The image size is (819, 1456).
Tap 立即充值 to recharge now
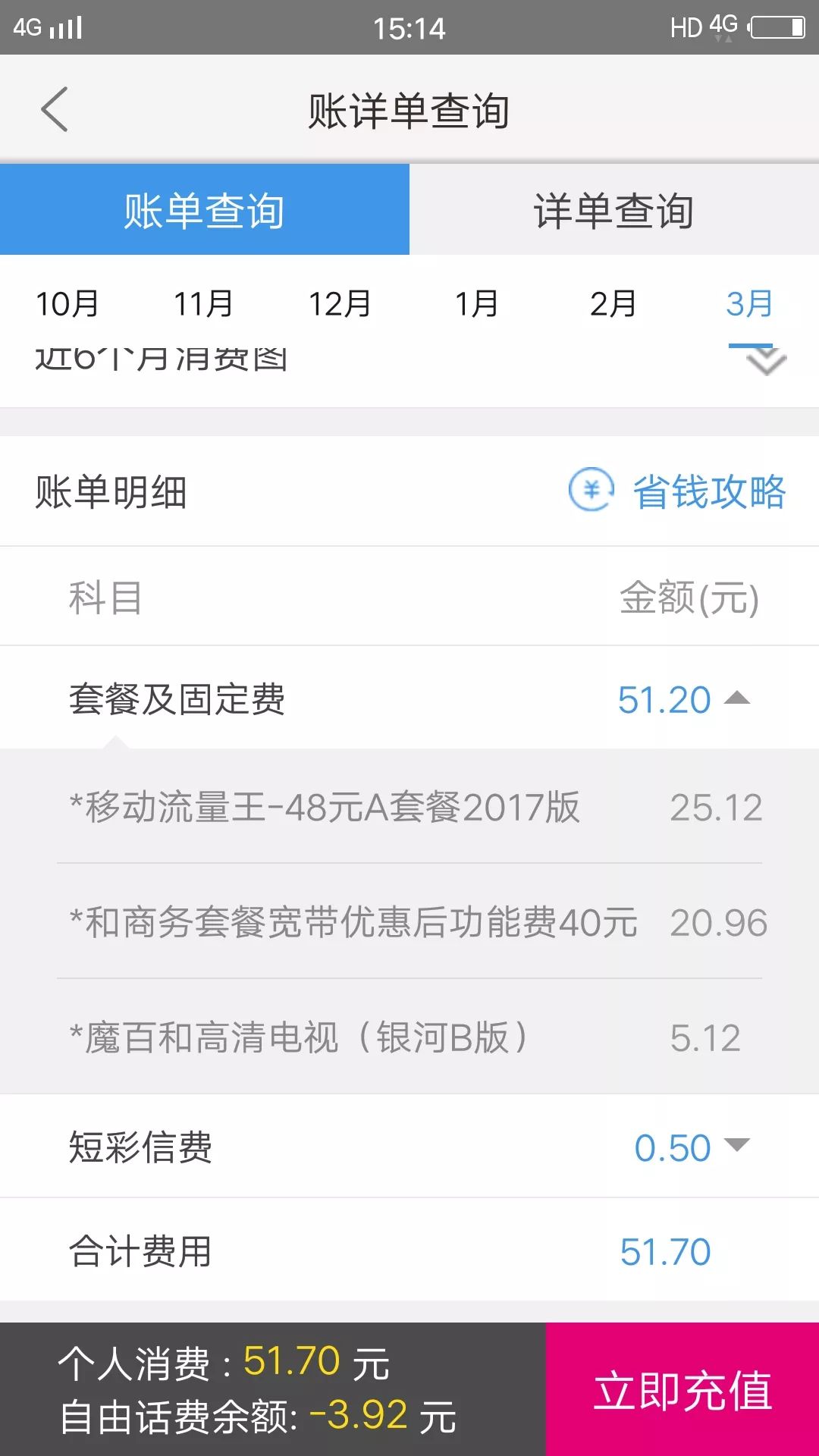tap(682, 1390)
